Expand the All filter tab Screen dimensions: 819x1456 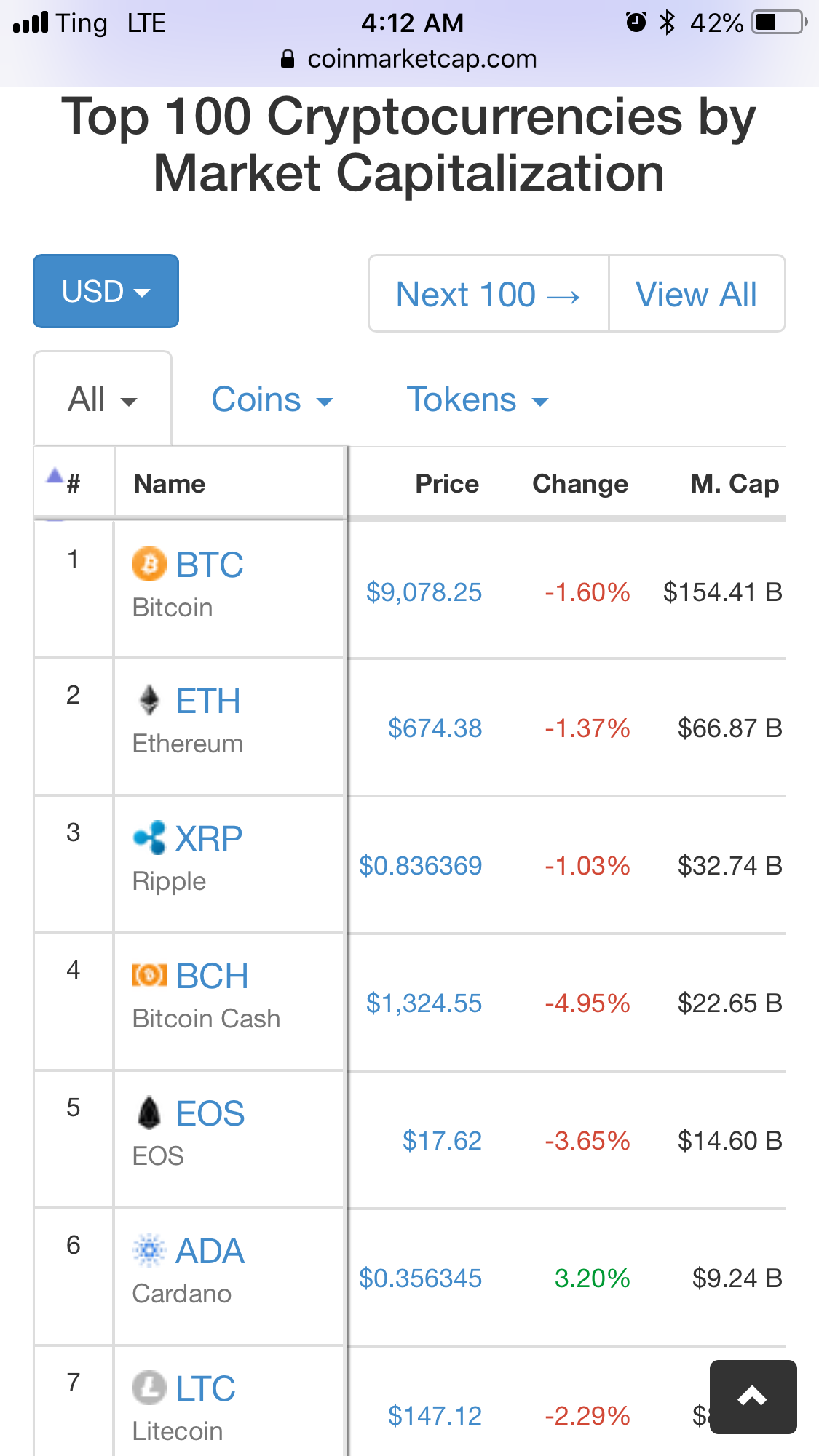[x=103, y=399]
